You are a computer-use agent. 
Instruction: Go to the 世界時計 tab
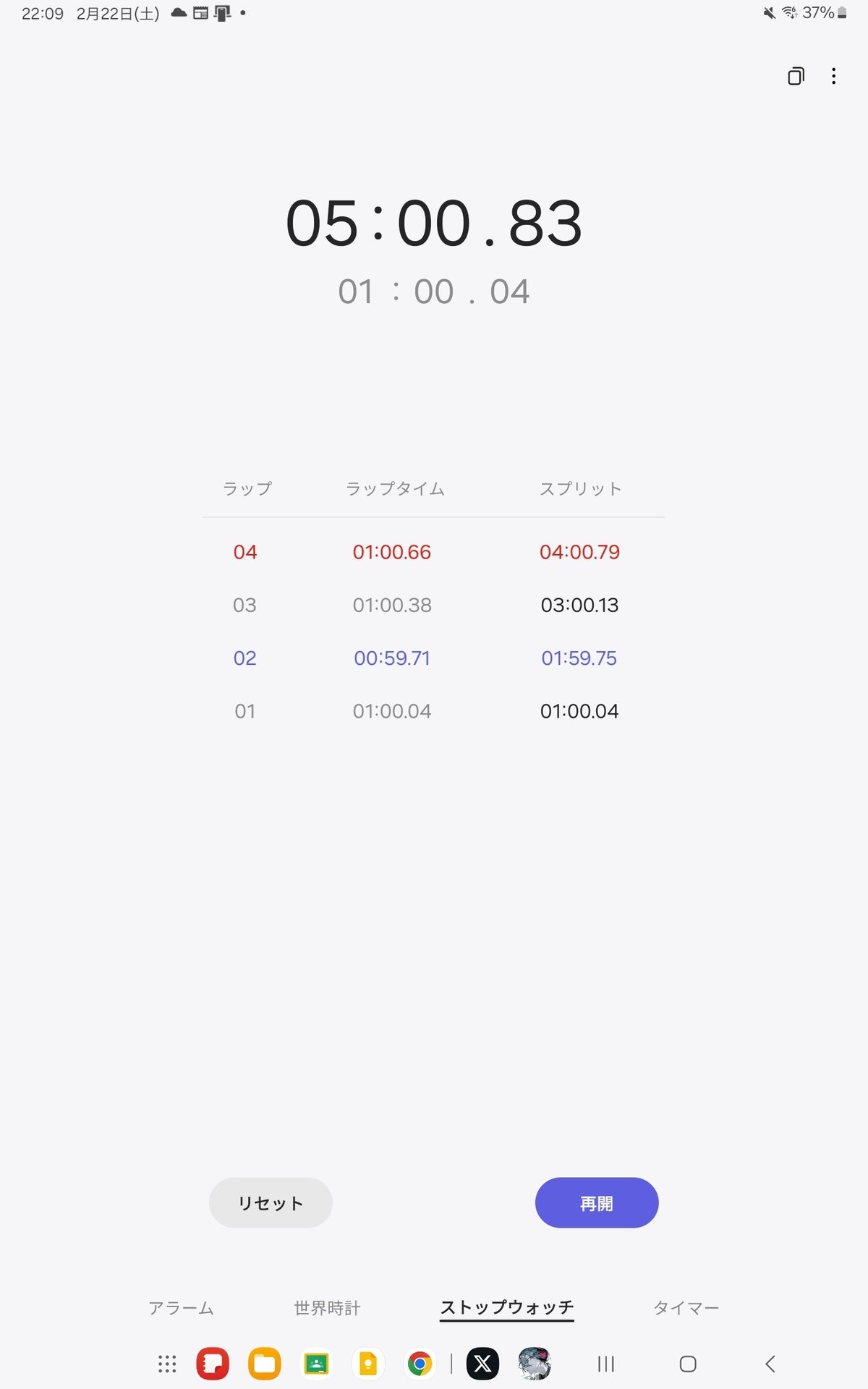pos(327,1308)
